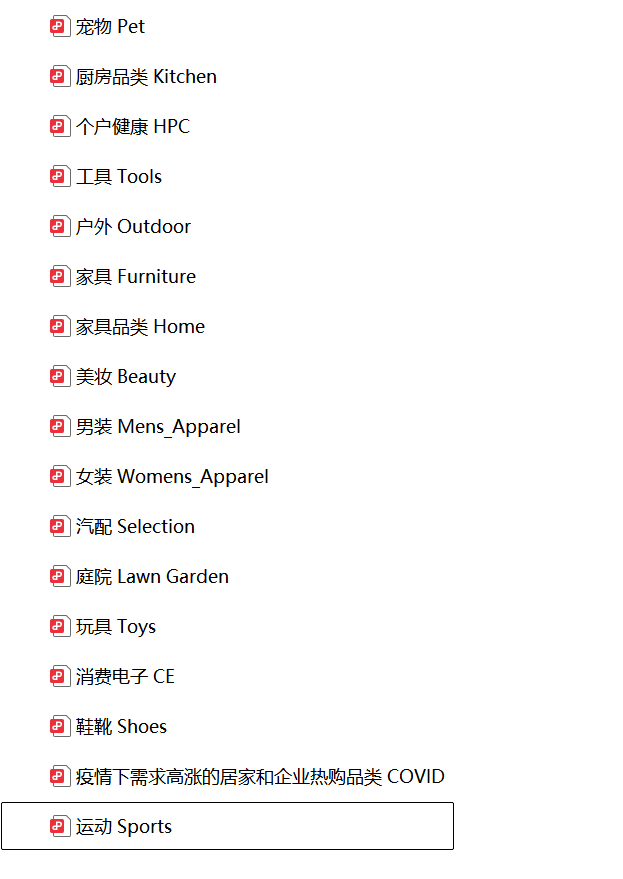This screenshot has width=623, height=879.
Task: Open the 家具 Furniture document
Action: 136,277
